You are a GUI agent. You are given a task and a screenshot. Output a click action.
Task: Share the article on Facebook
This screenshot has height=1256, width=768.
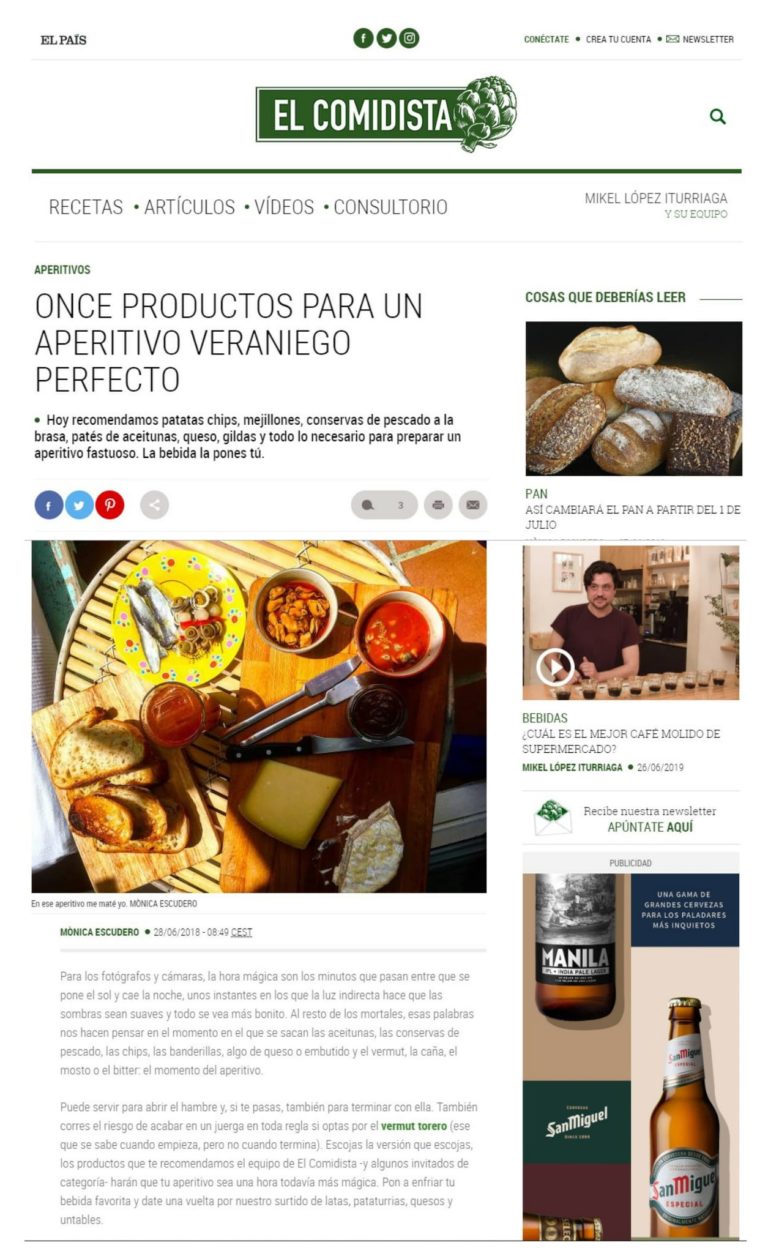pyautogui.click(x=48, y=505)
